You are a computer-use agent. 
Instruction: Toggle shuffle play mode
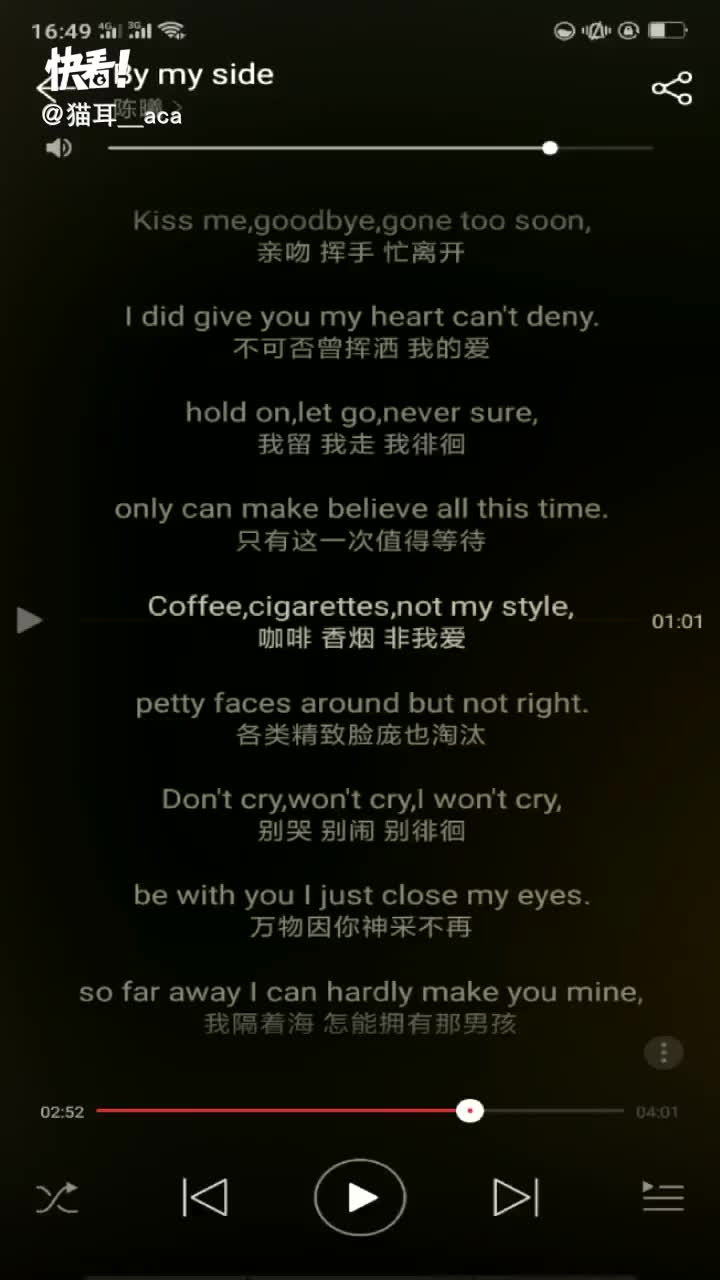[x=57, y=1197]
